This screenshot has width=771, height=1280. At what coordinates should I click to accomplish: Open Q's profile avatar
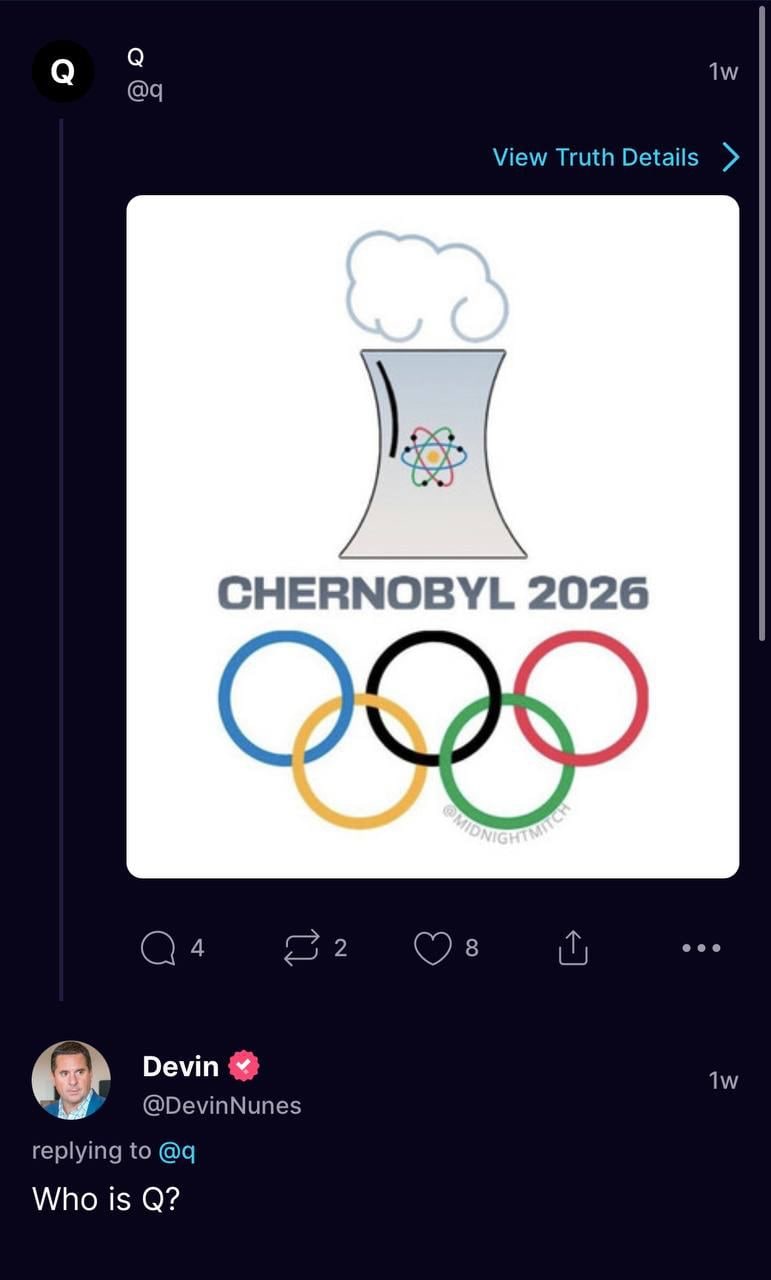pyautogui.click(x=62, y=71)
